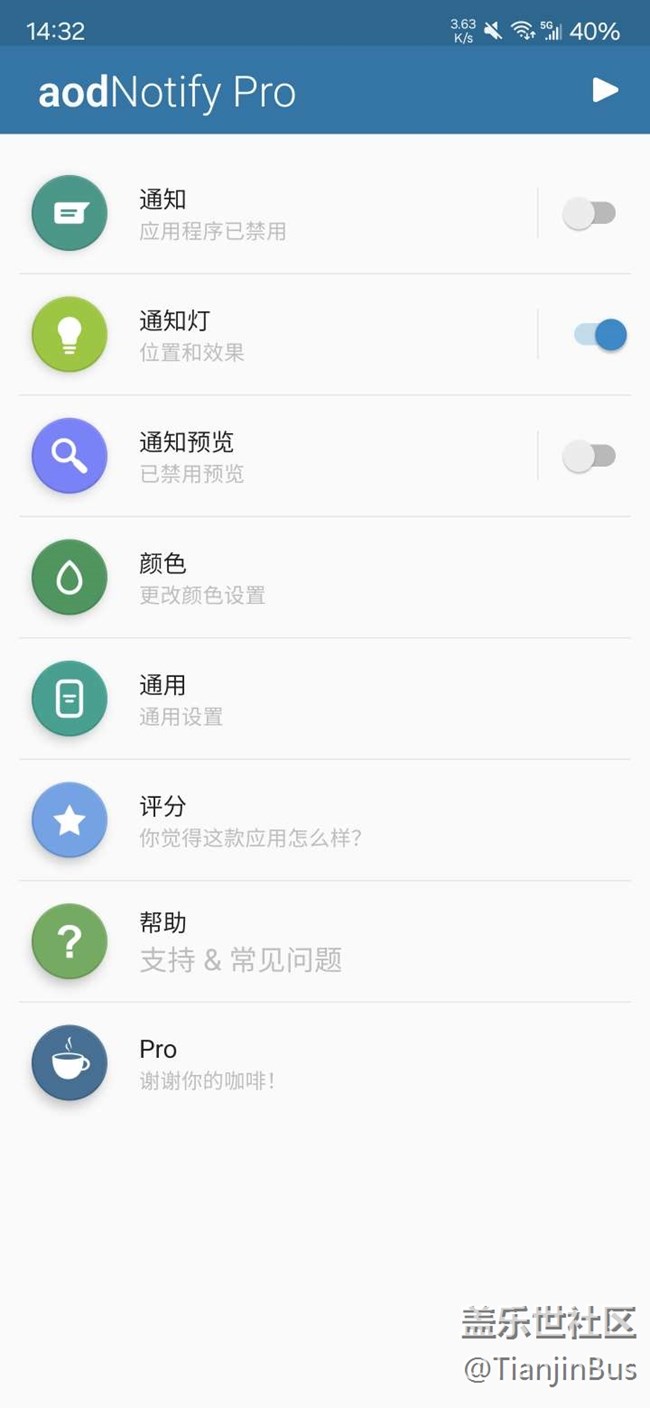Enable the 通知 switch

click(x=589, y=213)
